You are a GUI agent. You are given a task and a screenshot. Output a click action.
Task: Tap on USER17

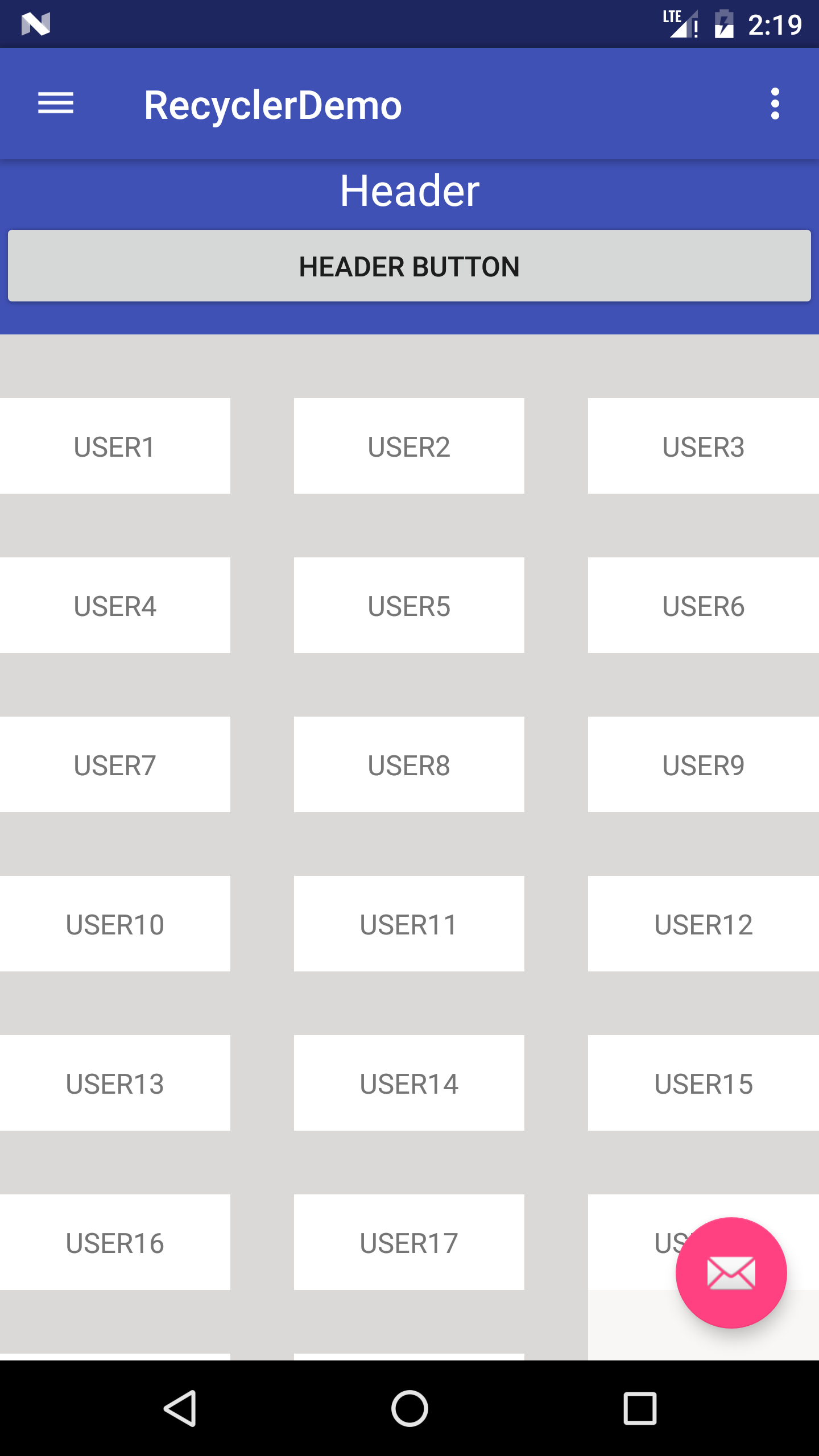point(409,1242)
